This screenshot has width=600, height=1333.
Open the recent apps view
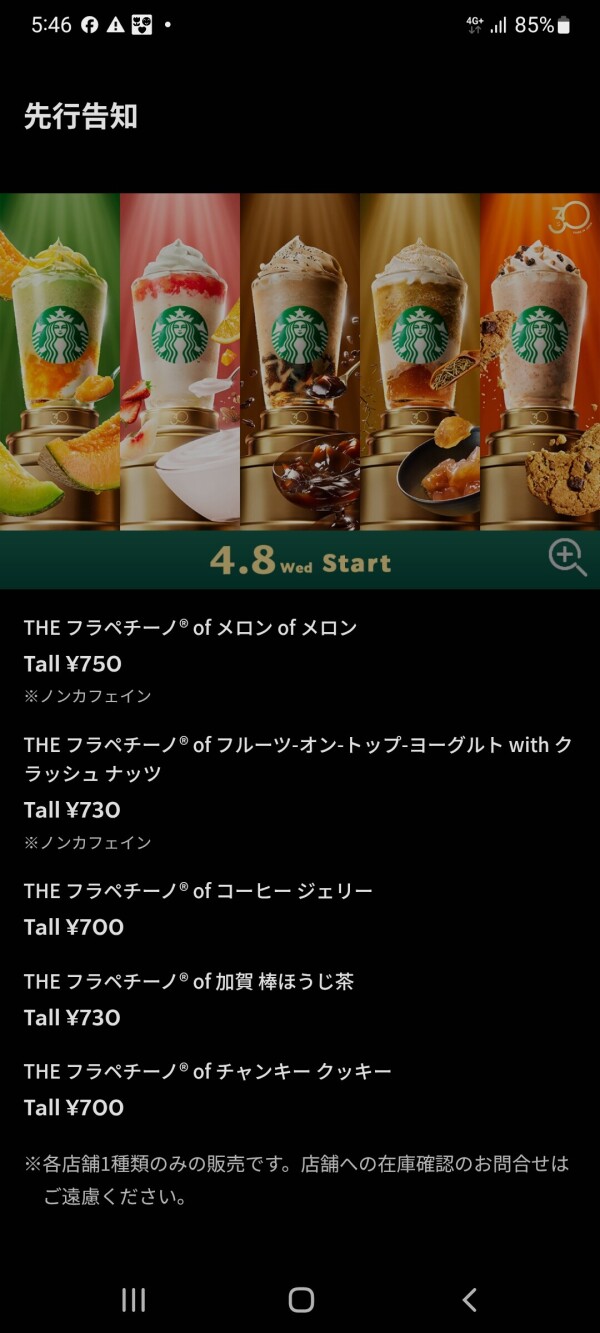pos(133,1299)
